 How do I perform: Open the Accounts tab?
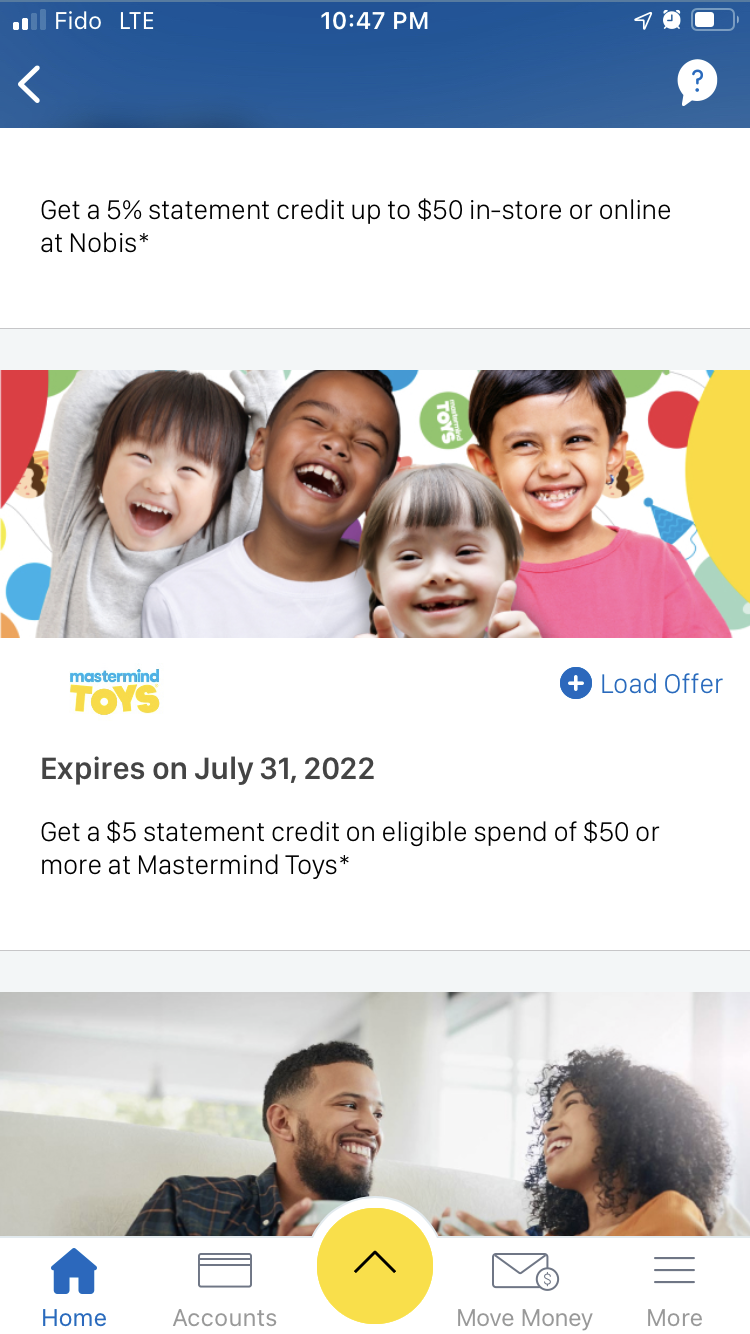pos(225,1288)
